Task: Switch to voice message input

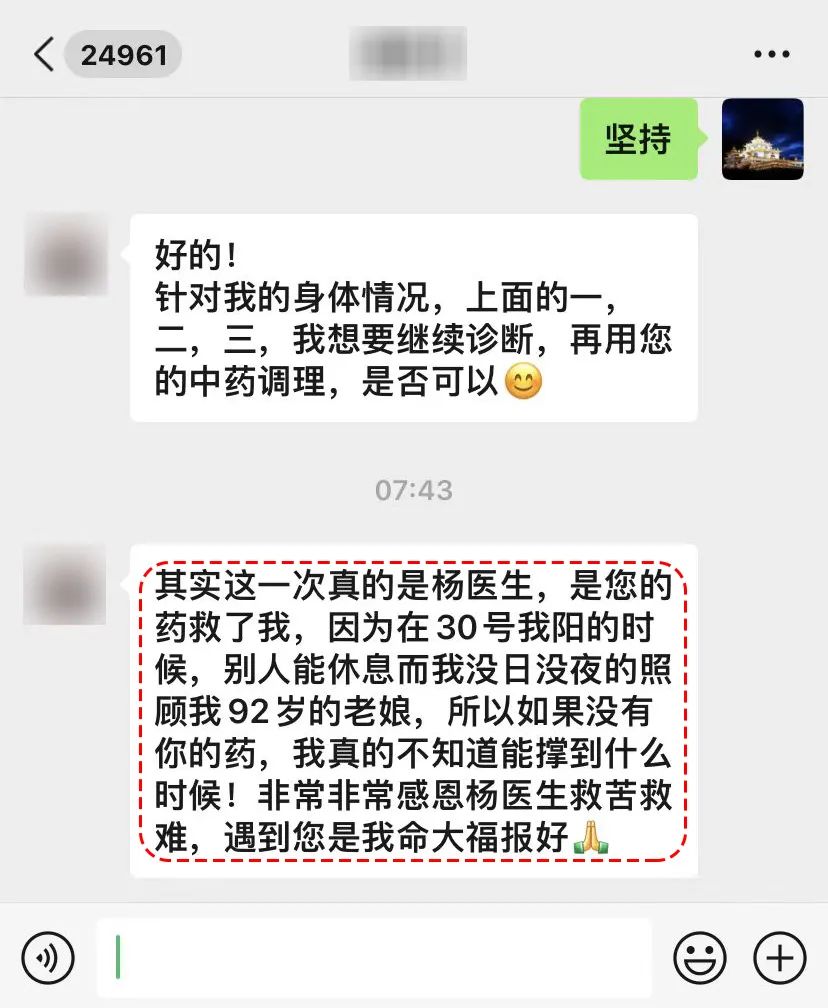Action: [x=47, y=958]
